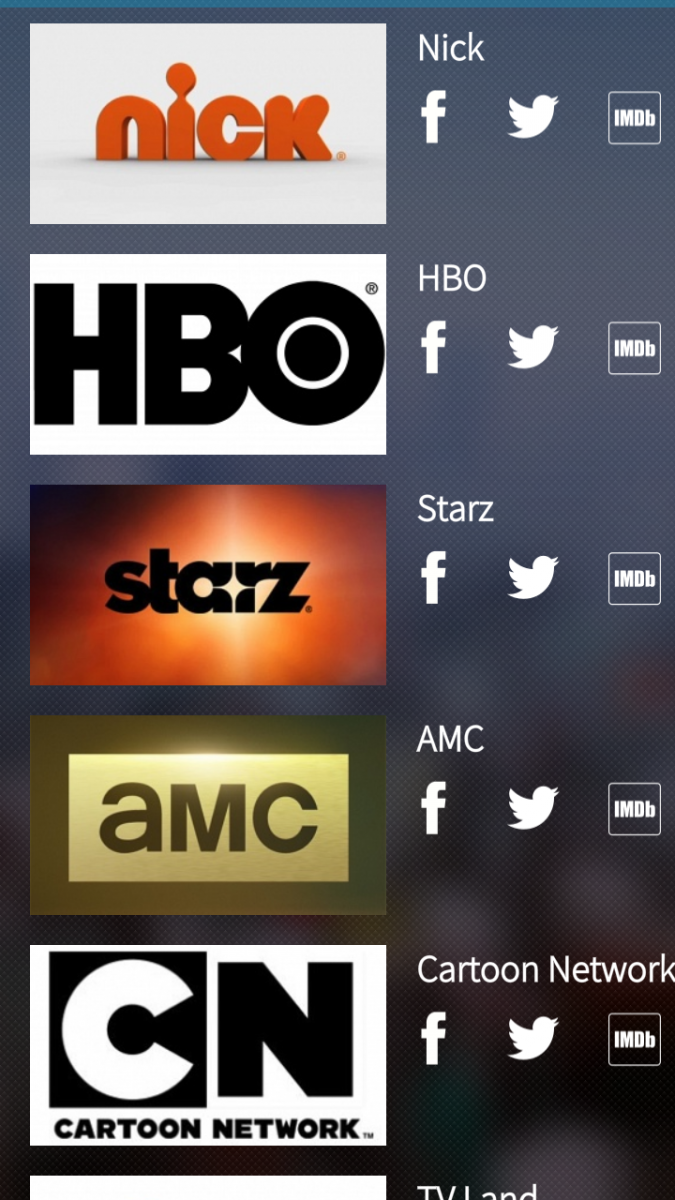Open Nick's Facebook page
This screenshot has width=675, height=1200.
tap(433, 118)
